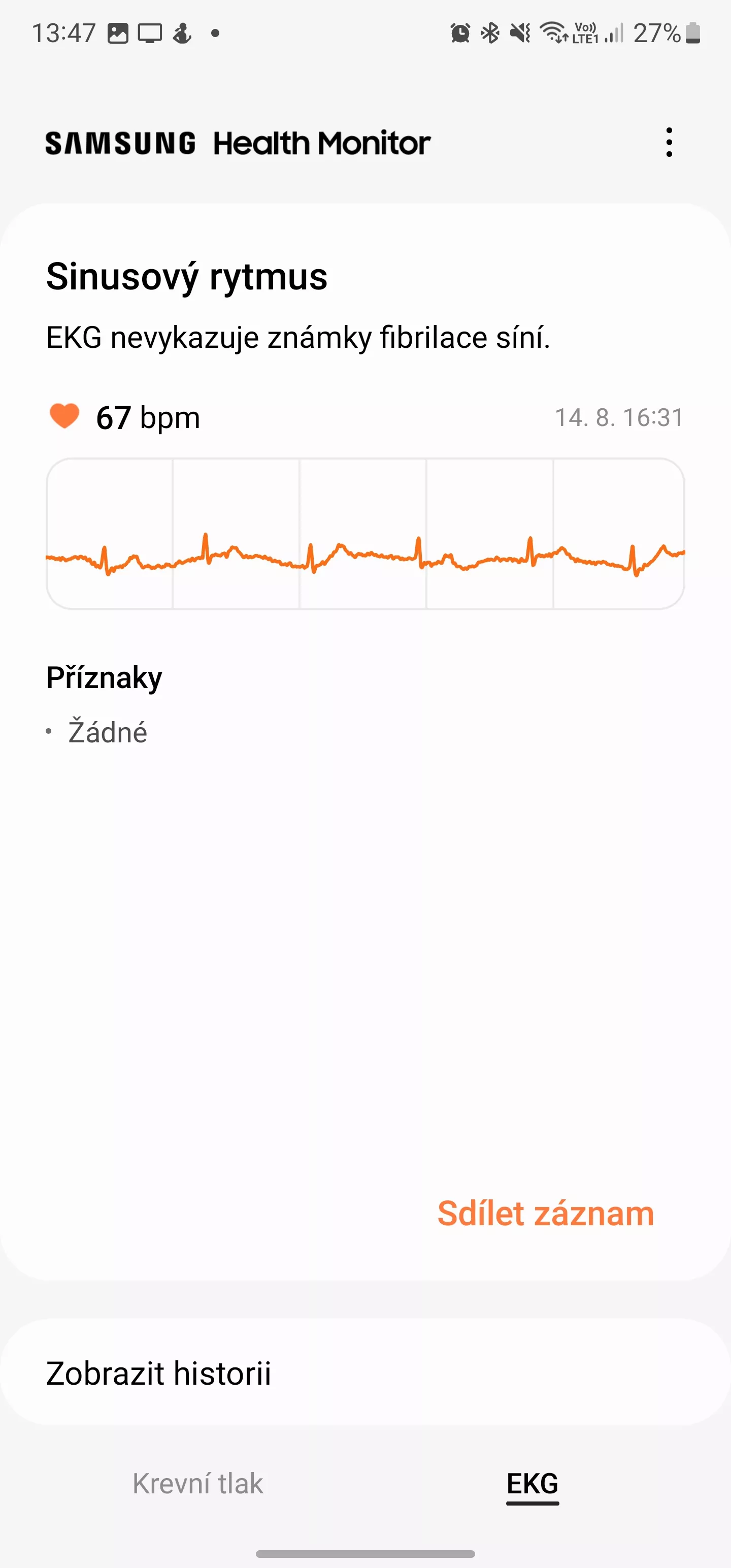The width and height of the screenshot is (731, 1568).
Task: Open the EKG waveform recording
Action: [x=365, y=533]
